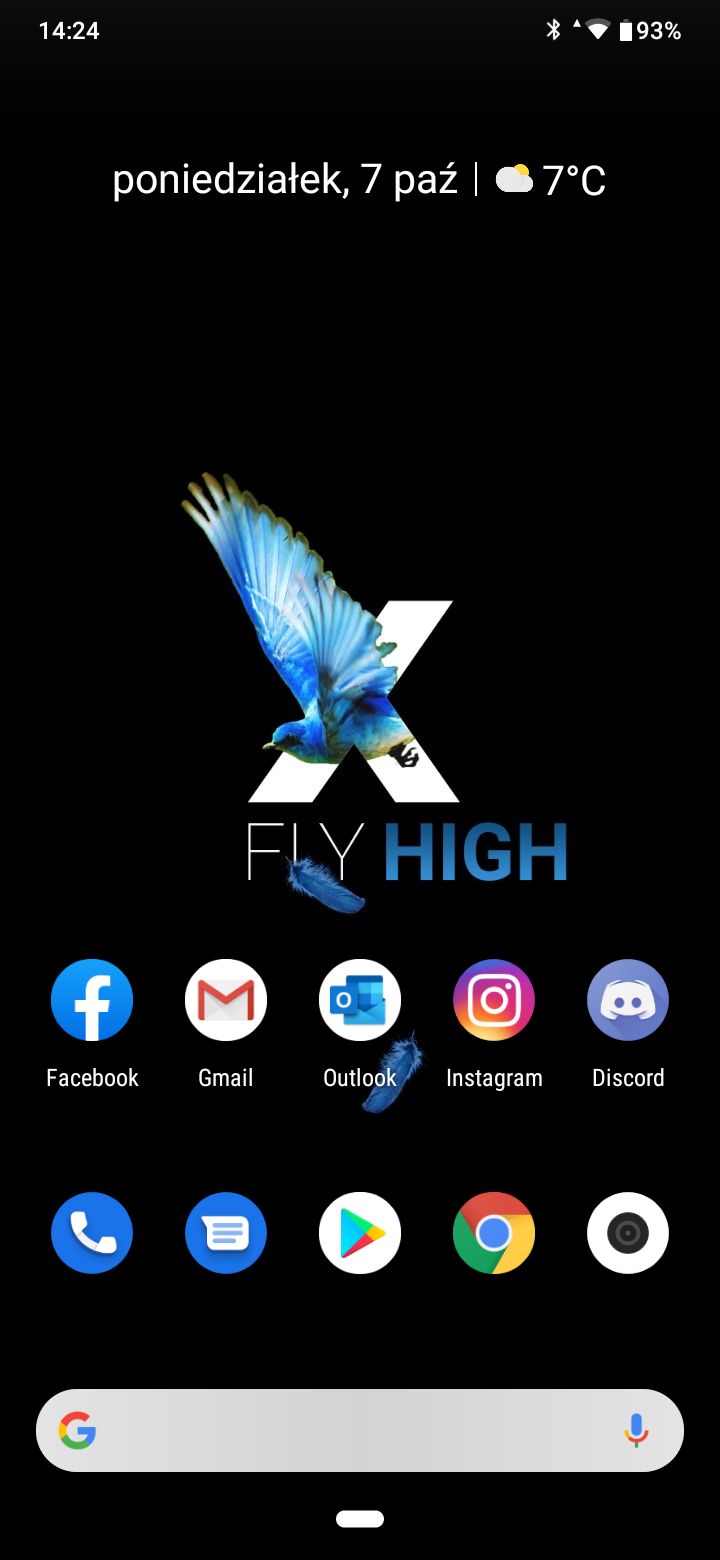720x1560 pixels.
Task: Open the Messages app
Action: (x=226, y=1233)
